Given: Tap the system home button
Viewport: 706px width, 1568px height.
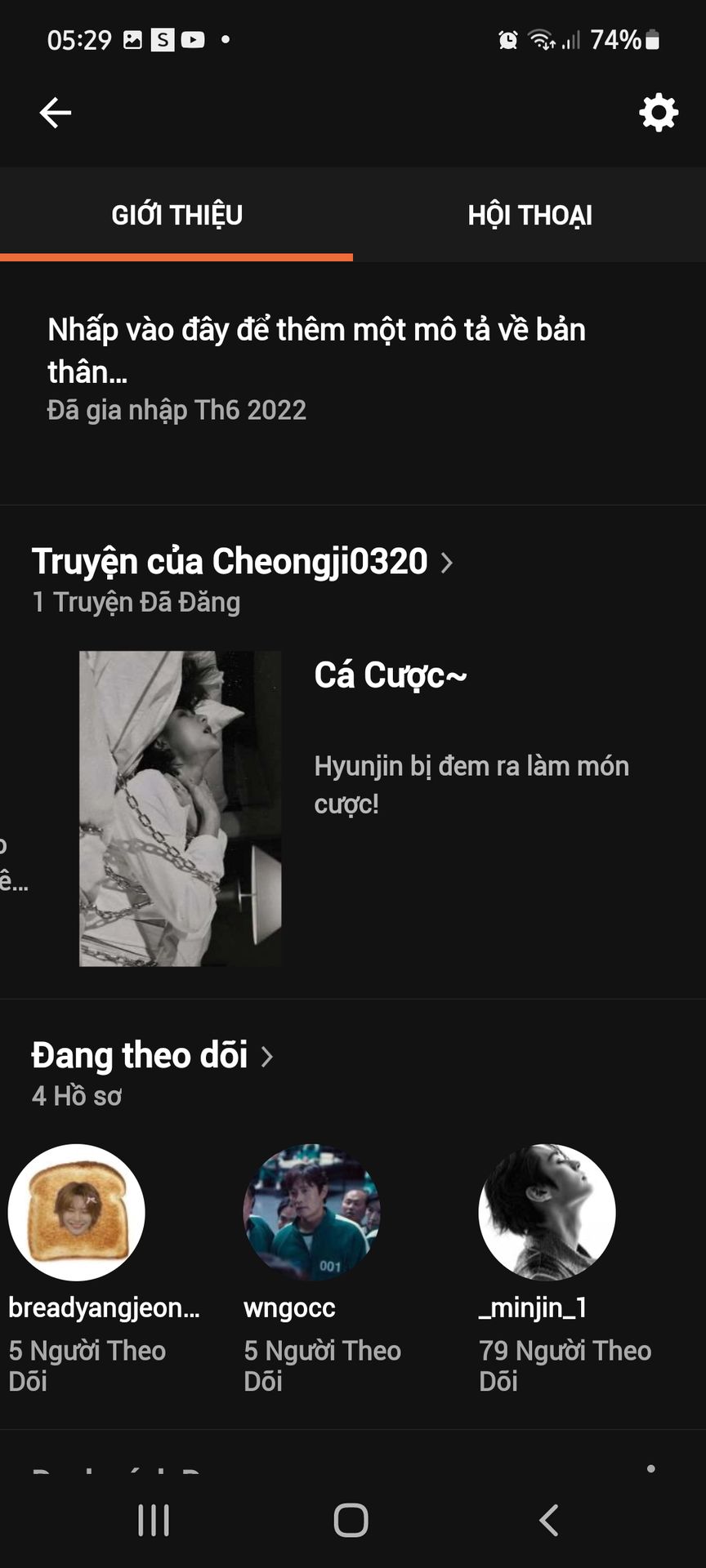Looking at the screenshot, I should (x=351, y=1521).
